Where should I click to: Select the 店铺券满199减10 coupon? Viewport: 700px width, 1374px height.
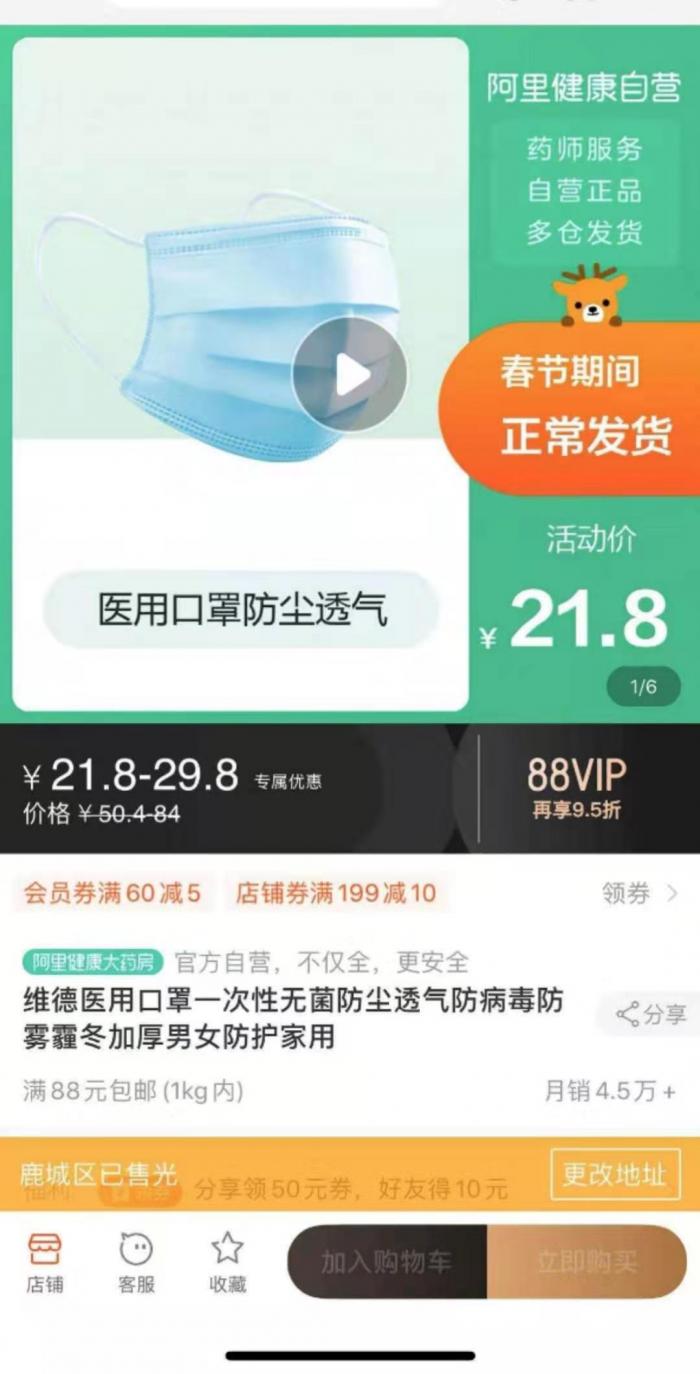click(336, 893)
